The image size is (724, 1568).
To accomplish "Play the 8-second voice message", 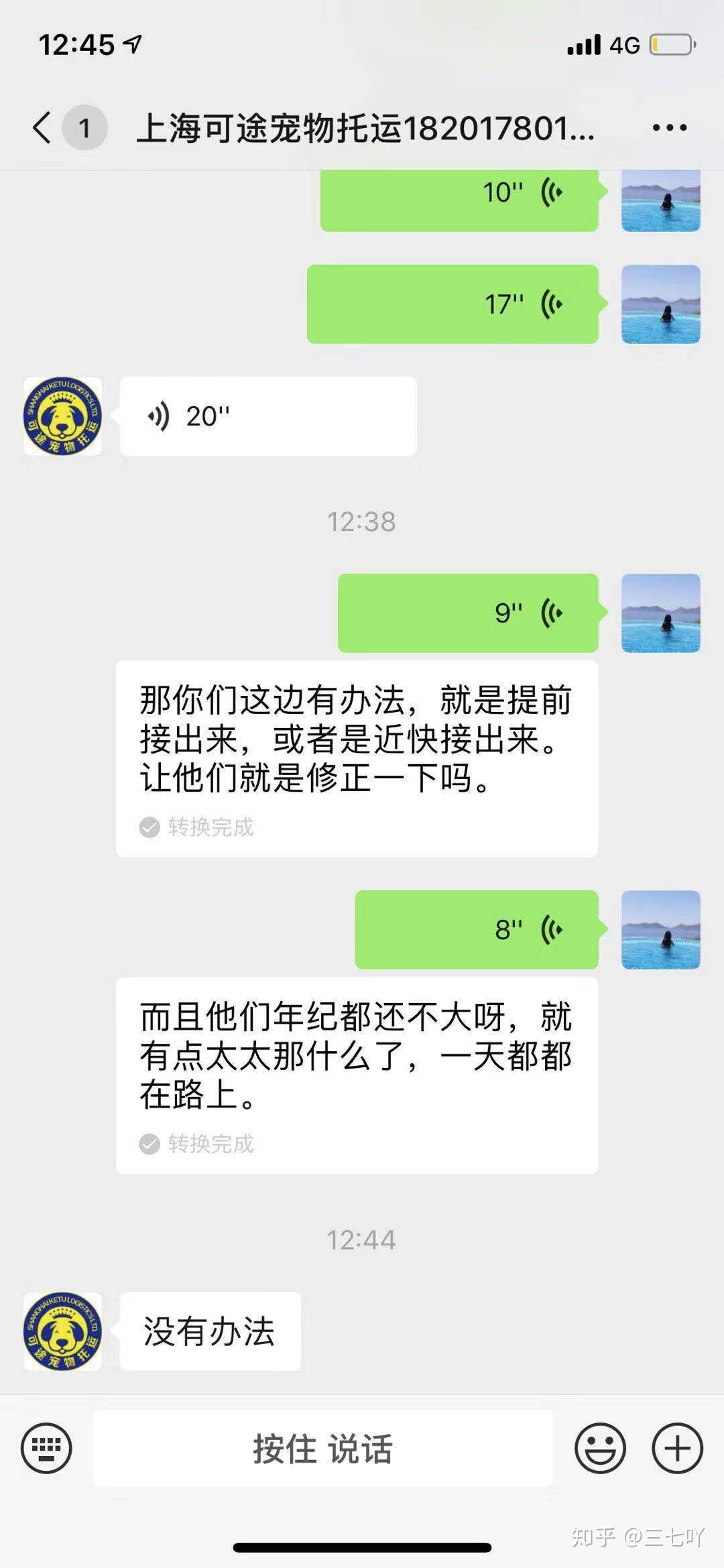I will pos(477,930).
